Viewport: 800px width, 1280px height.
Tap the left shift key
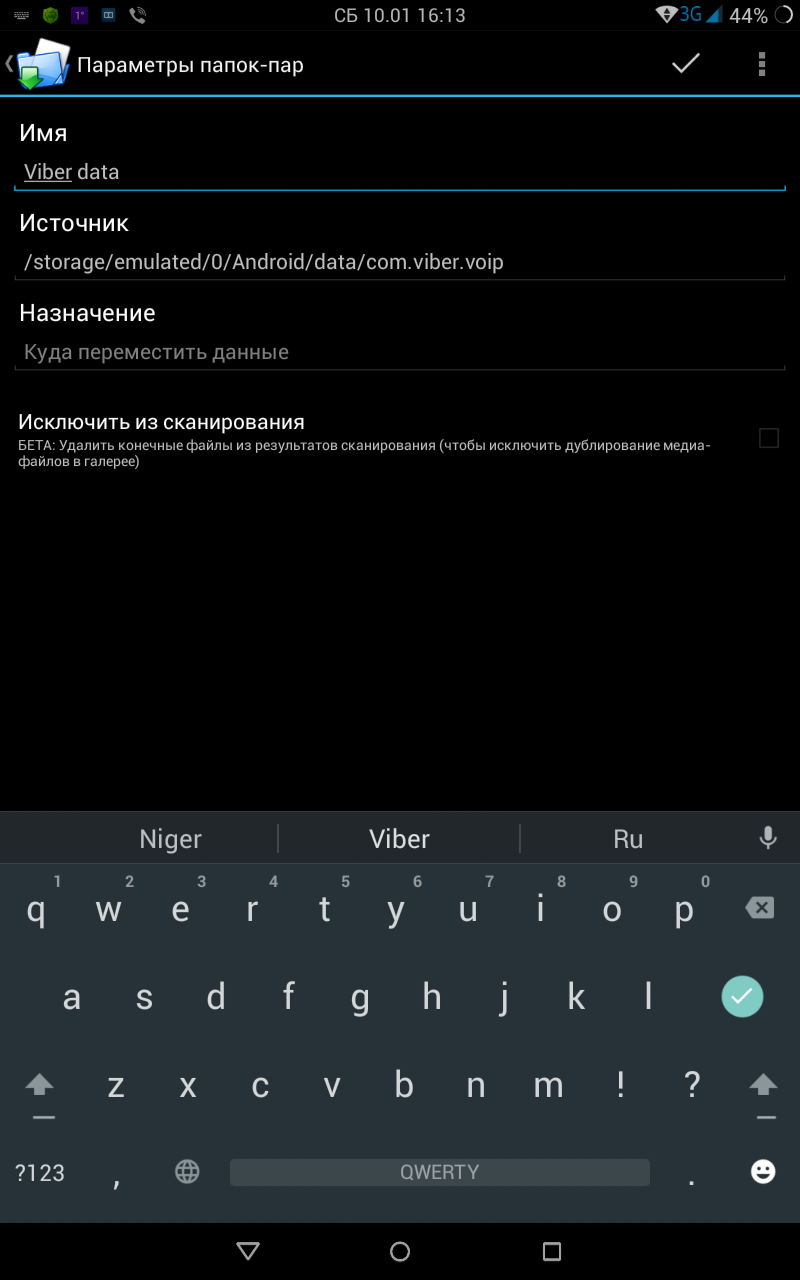(40, 1086)
